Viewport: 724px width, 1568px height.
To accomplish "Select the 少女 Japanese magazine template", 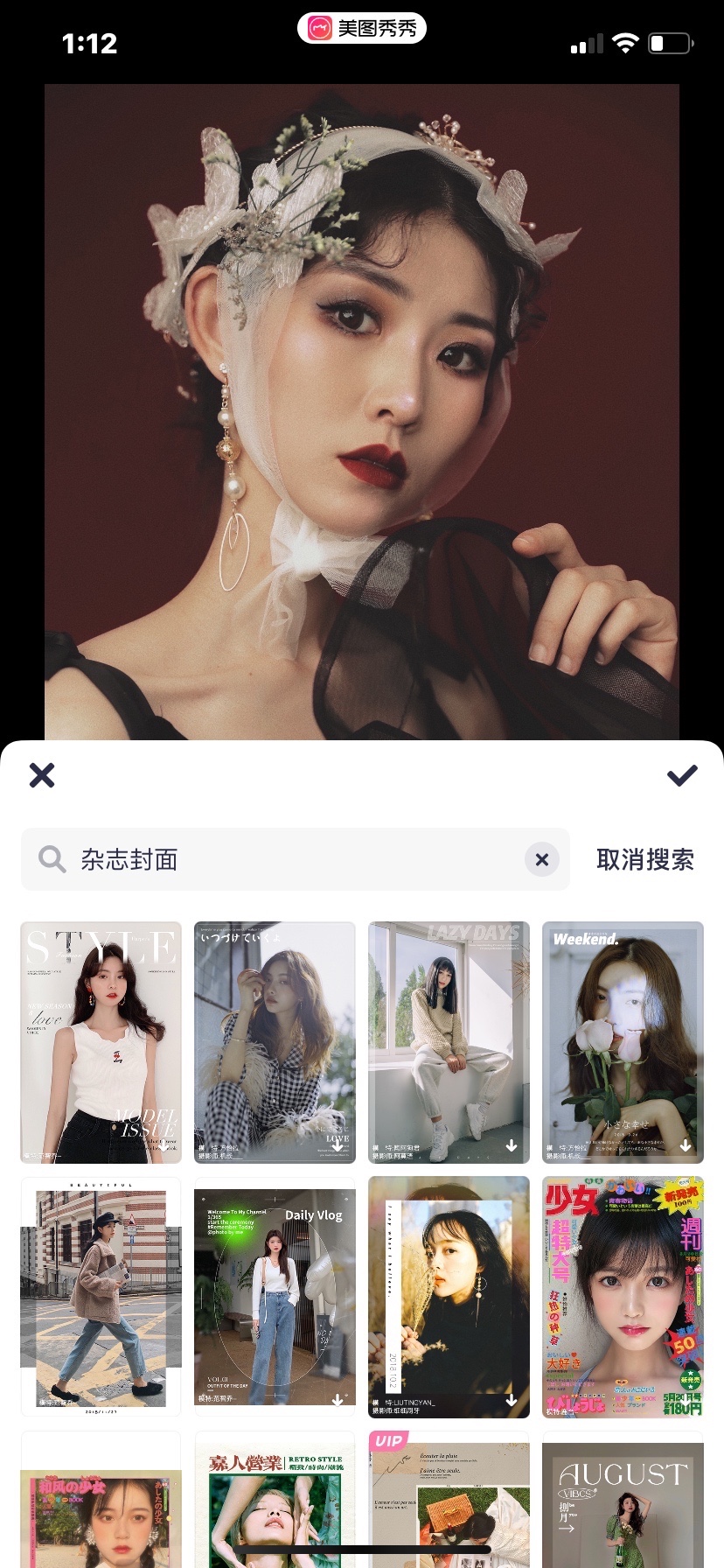I will tap(623, 1297).
